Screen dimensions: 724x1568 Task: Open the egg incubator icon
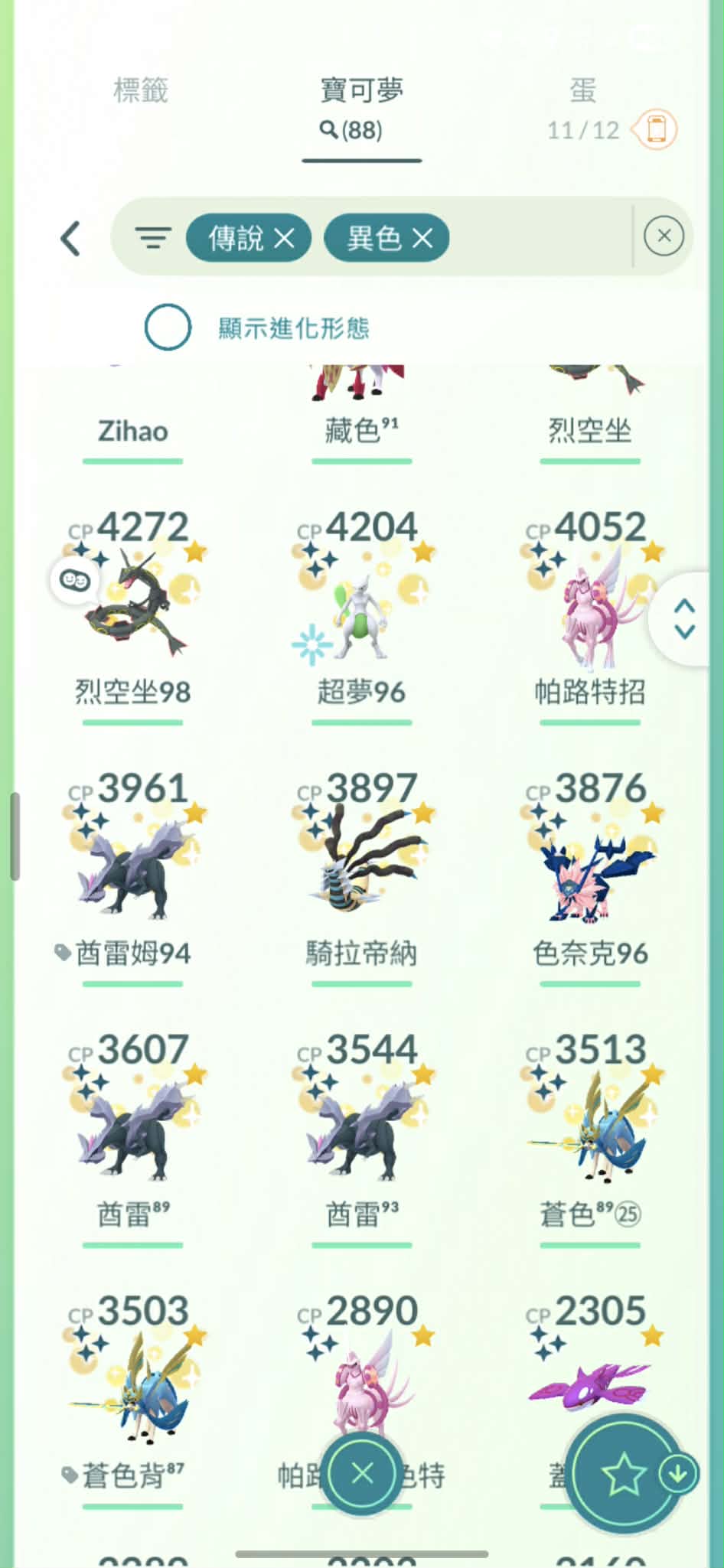pyautogui.click(x=656, y=129)
